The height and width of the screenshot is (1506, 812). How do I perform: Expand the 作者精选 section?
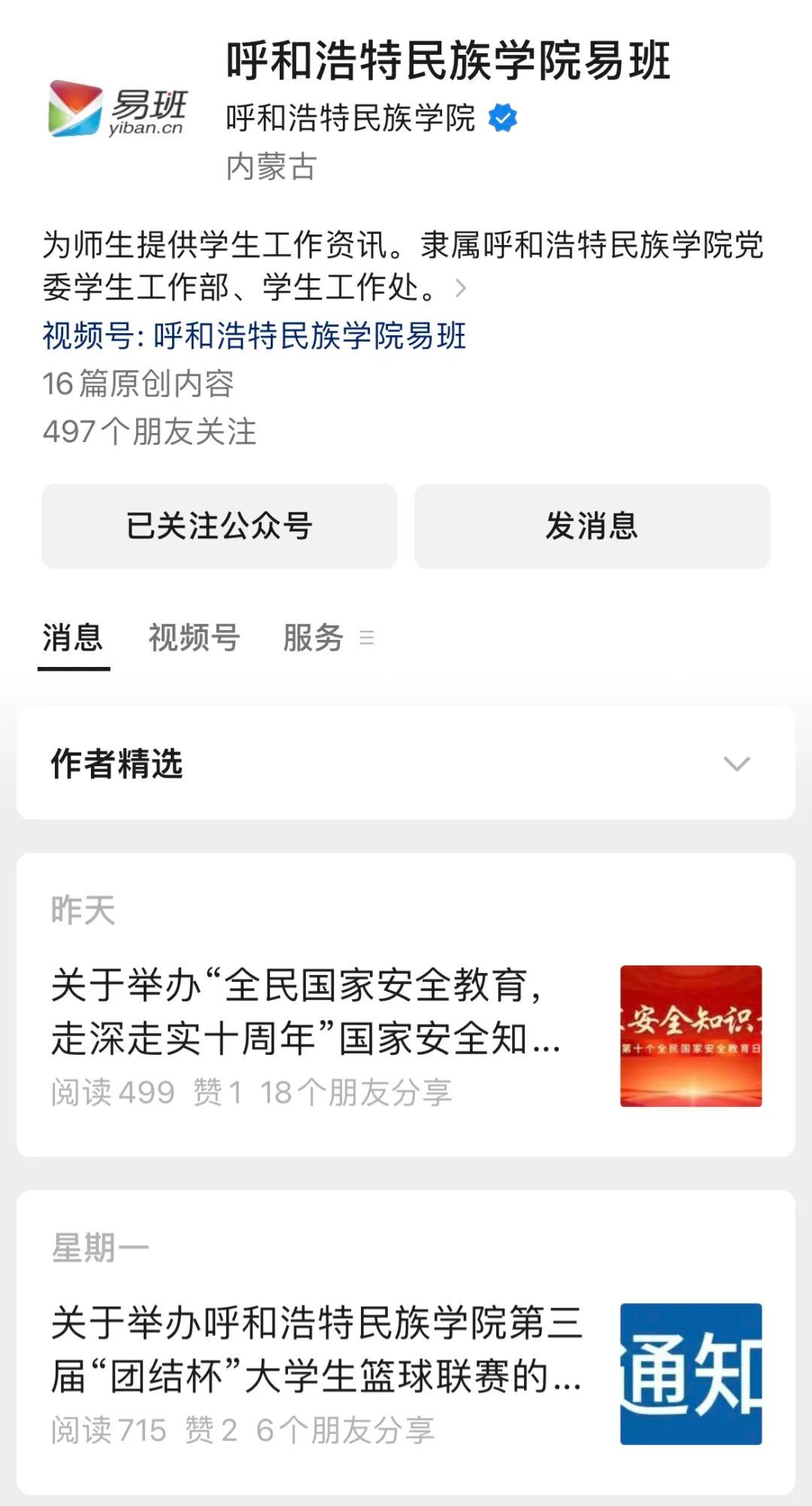coord(736,764)
